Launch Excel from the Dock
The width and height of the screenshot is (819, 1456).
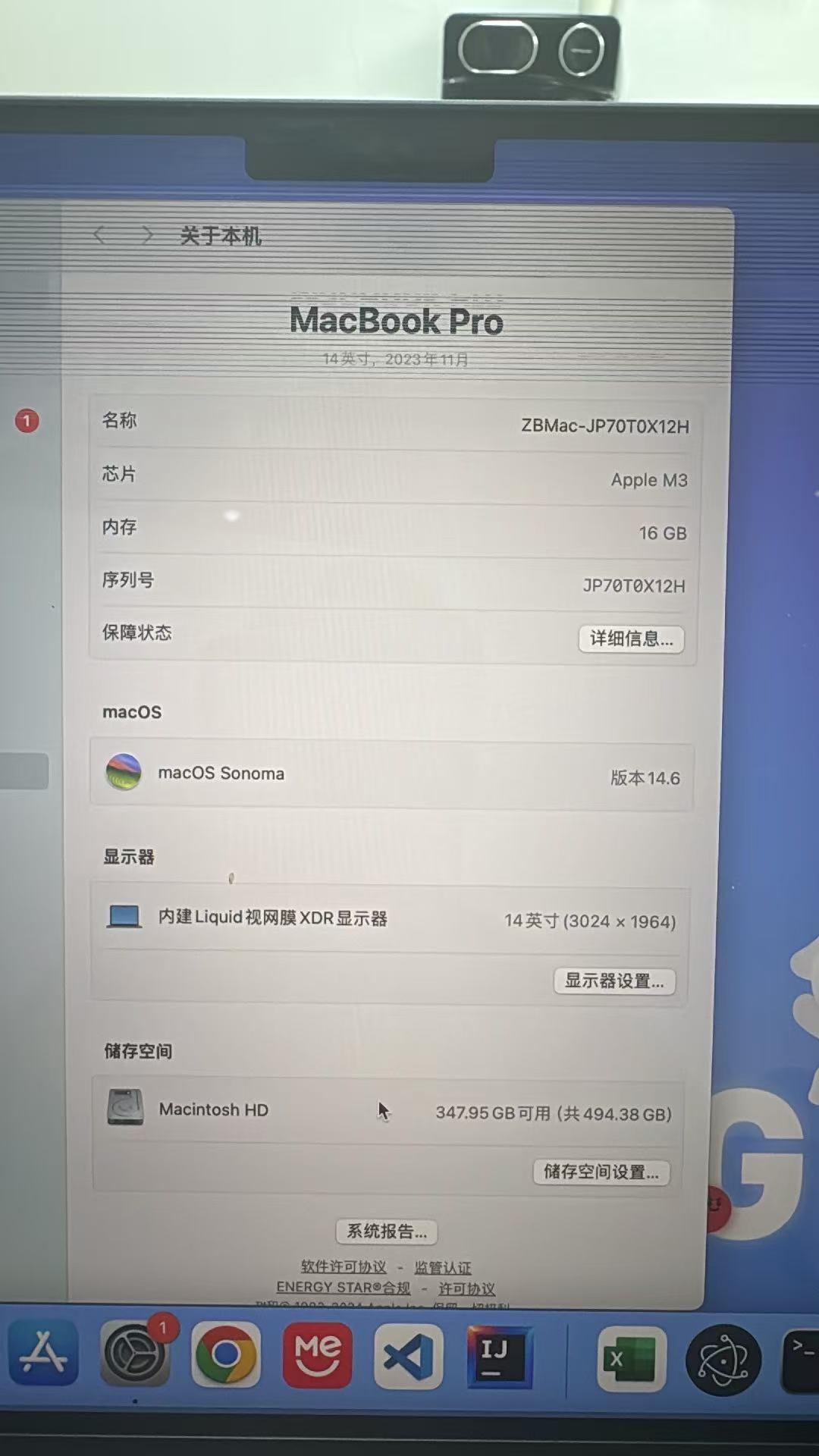coord(632,1360)
